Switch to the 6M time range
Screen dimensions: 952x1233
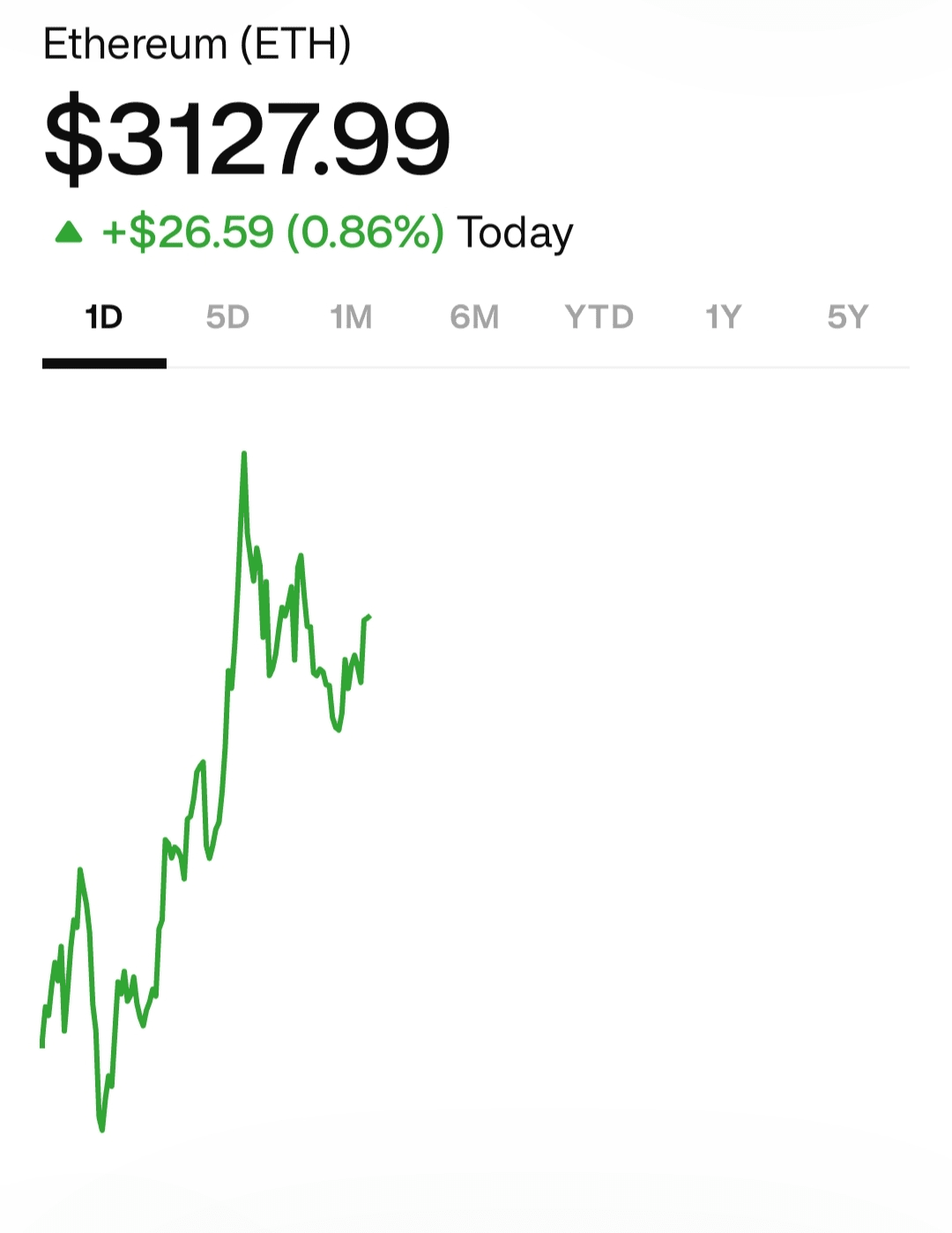474,317
